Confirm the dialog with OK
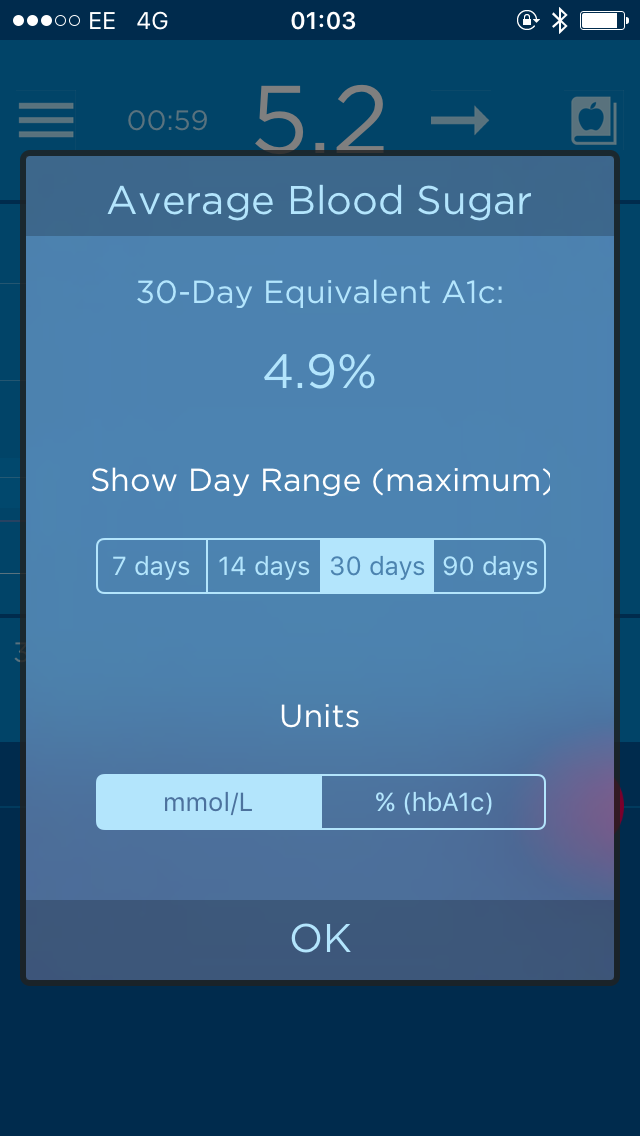Image resolution: width=640 pixels, height=1136 pixels. pos(320,939)
